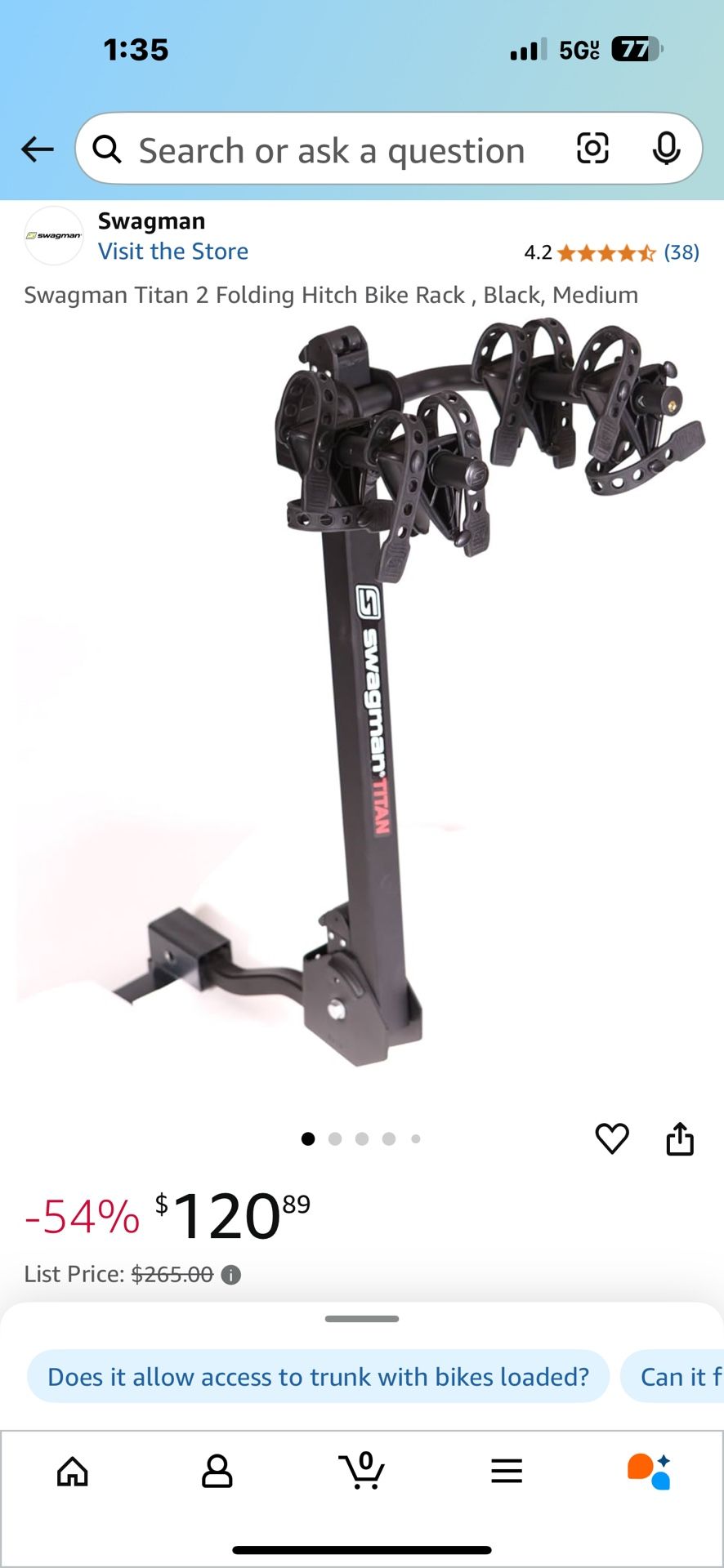Go back with the arrow icon
Screen dimensions: 724x1568
pyautogui.click(x=37, y=149)
